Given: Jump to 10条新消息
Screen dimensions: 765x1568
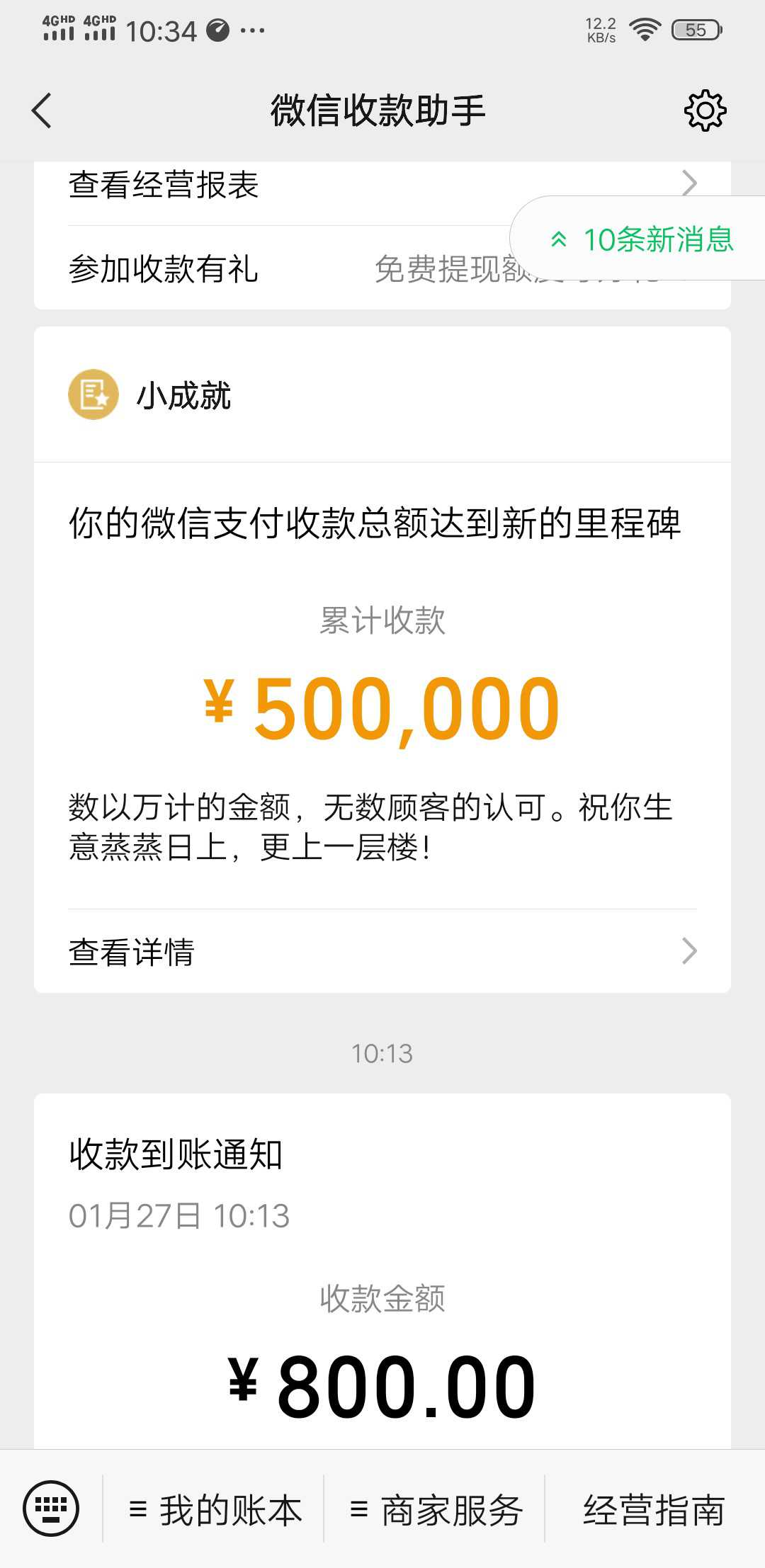Looking at the screenshot, I should tap(641, 239).
